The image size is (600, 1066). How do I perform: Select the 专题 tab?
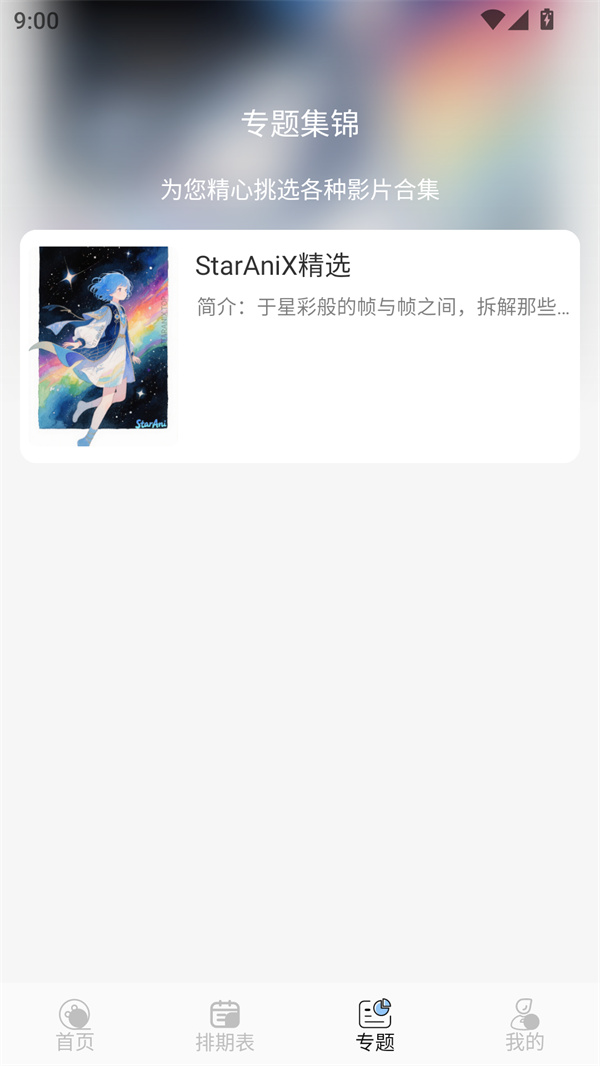[375, 1025]
